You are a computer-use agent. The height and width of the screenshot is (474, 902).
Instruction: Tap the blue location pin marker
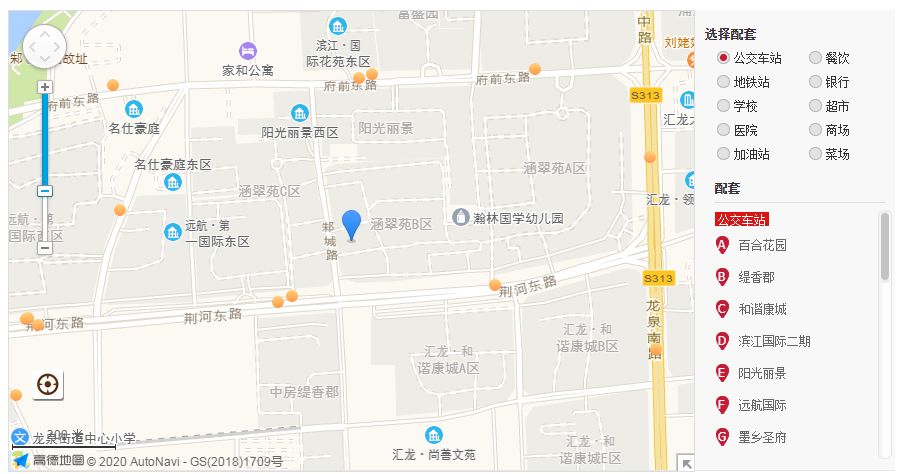351,224
